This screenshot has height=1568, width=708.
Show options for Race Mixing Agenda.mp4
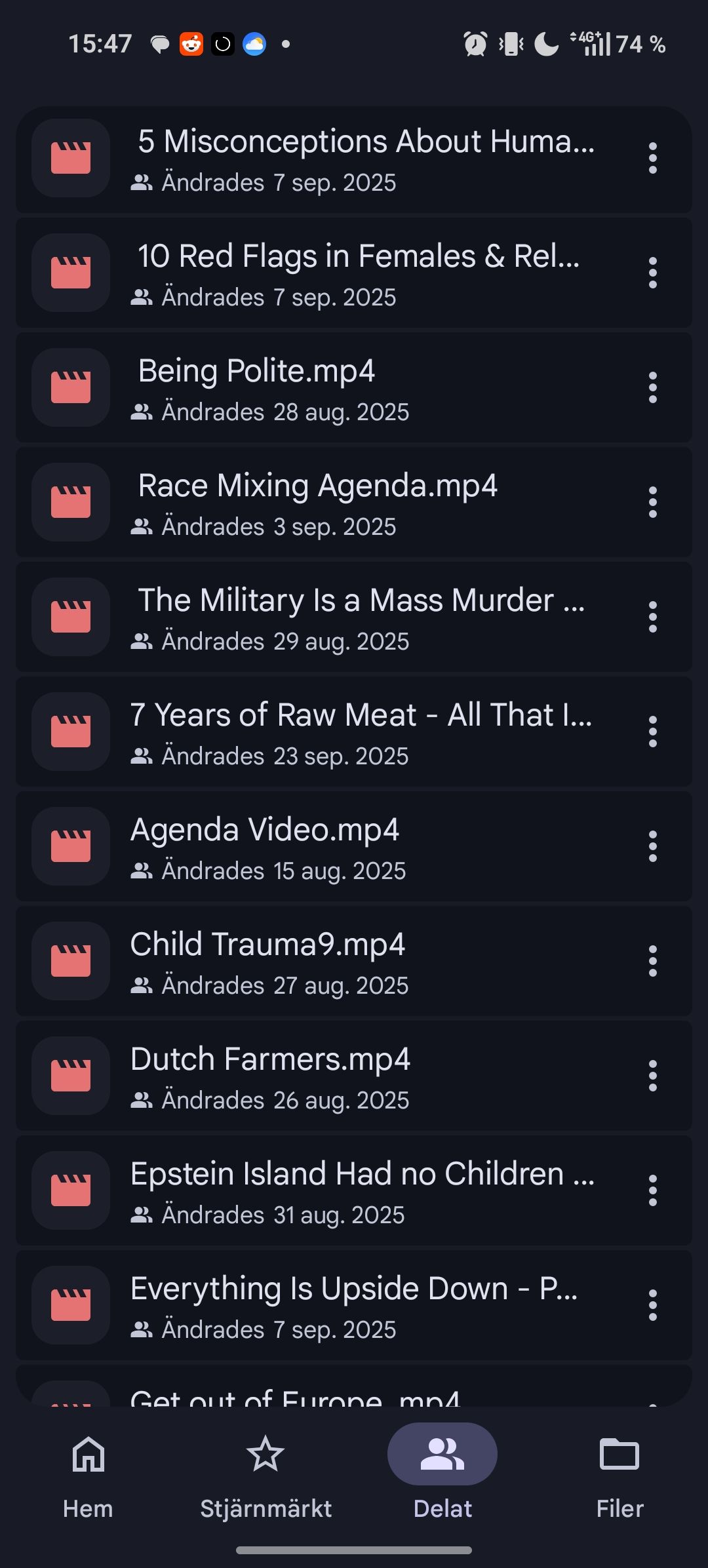point(652,502)
